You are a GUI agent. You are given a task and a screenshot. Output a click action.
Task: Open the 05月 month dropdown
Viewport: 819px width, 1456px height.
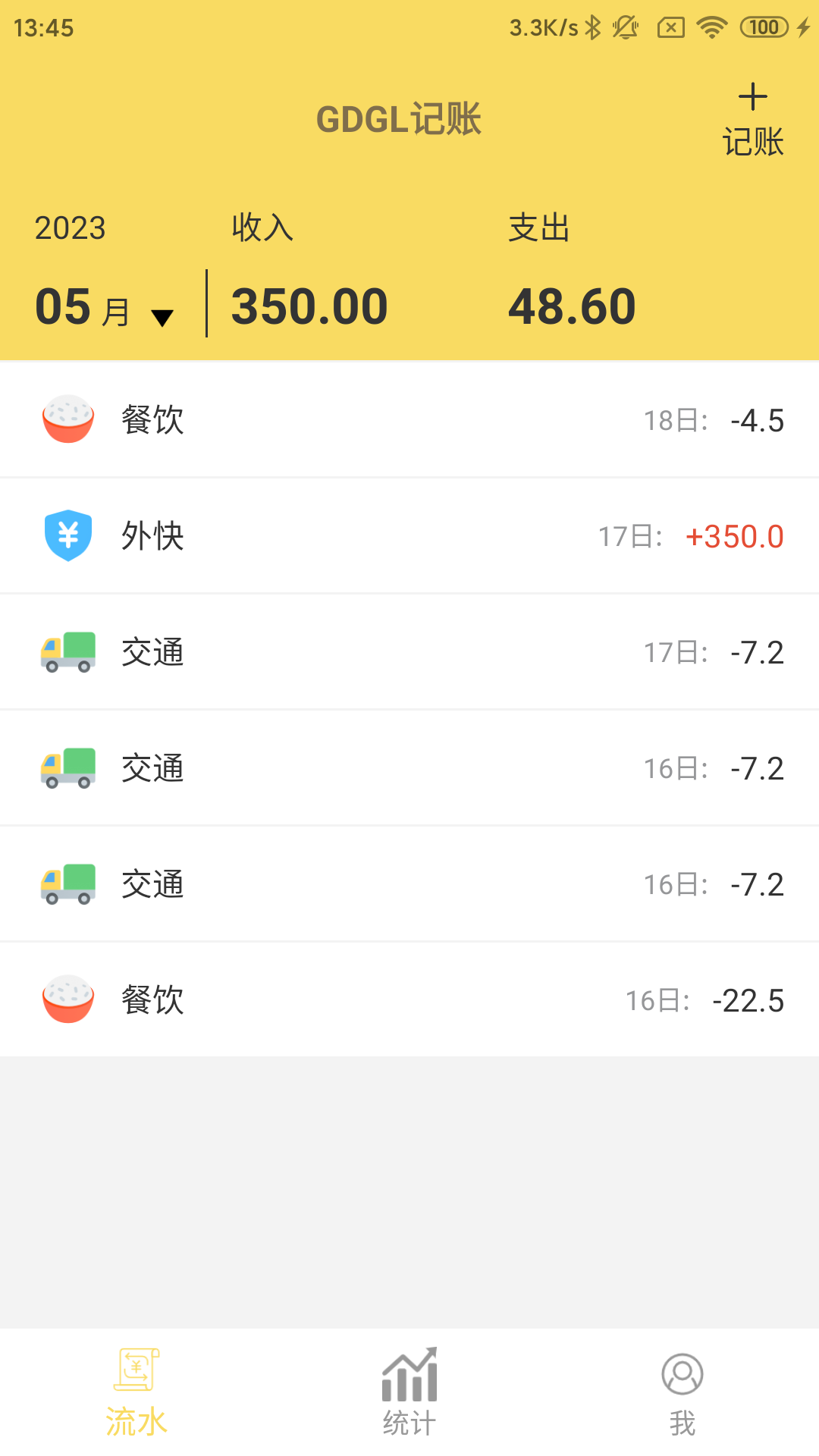coord(105,307)
